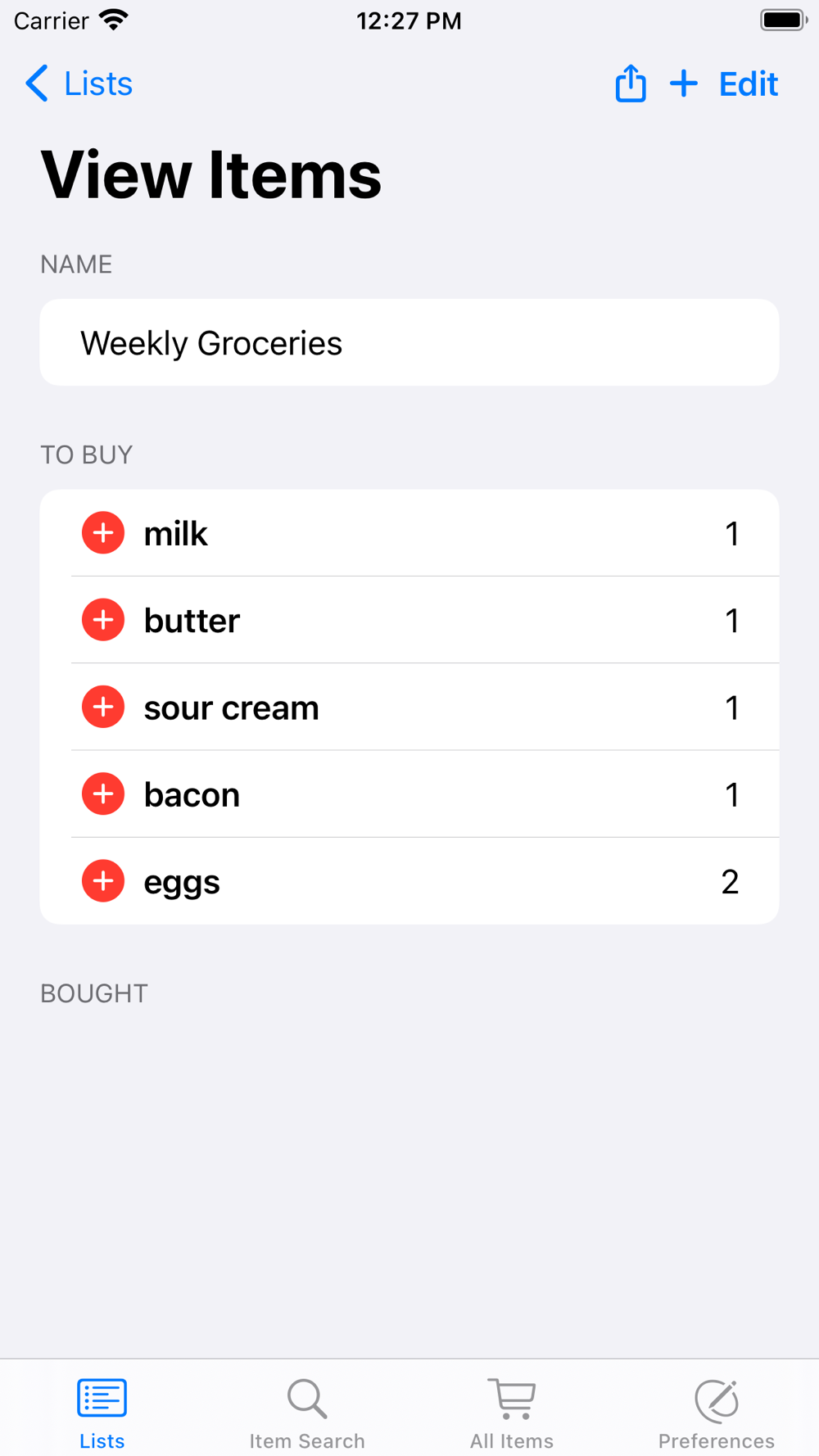Select the Lists tab
Viewport: 819px width, 1456px height.
[102, 1412]
